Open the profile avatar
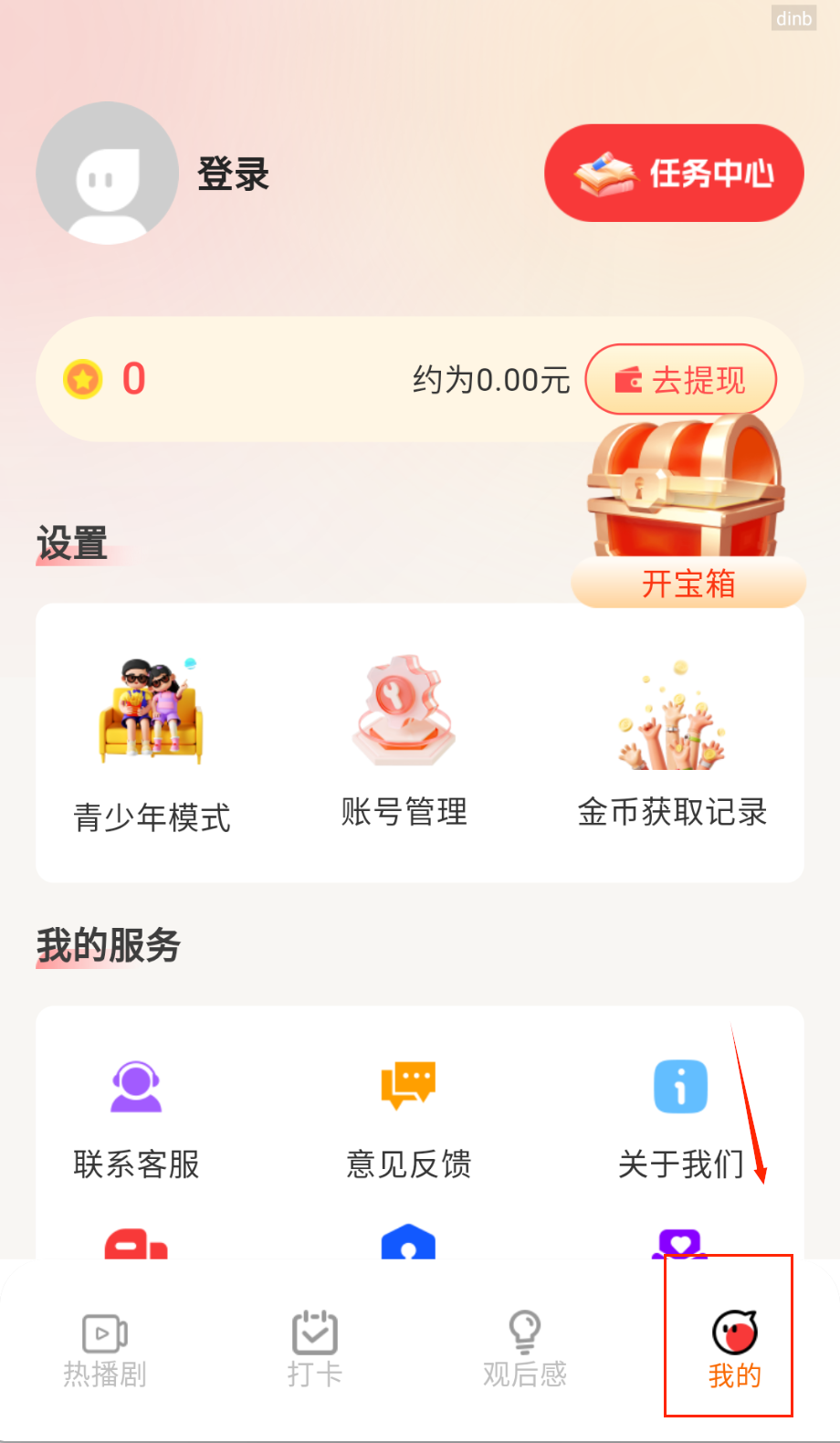 (x=107, y=174)
